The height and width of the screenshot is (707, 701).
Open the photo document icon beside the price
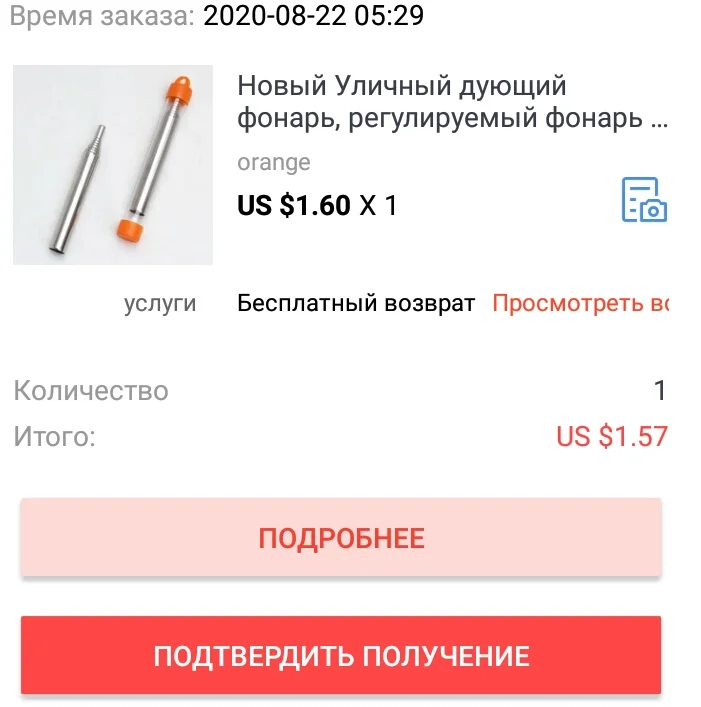click(643, 200)
